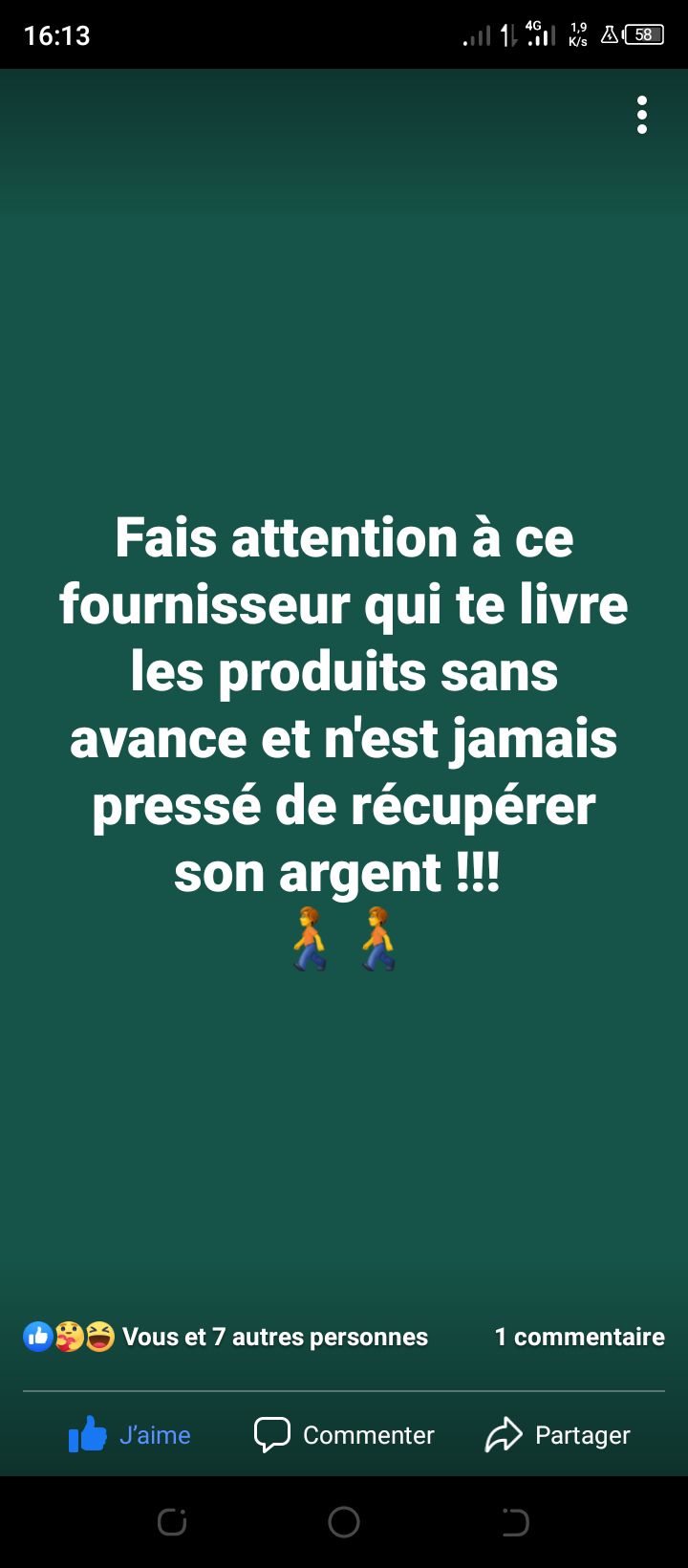Share the post with Partager

click(x=558, y=1434)
